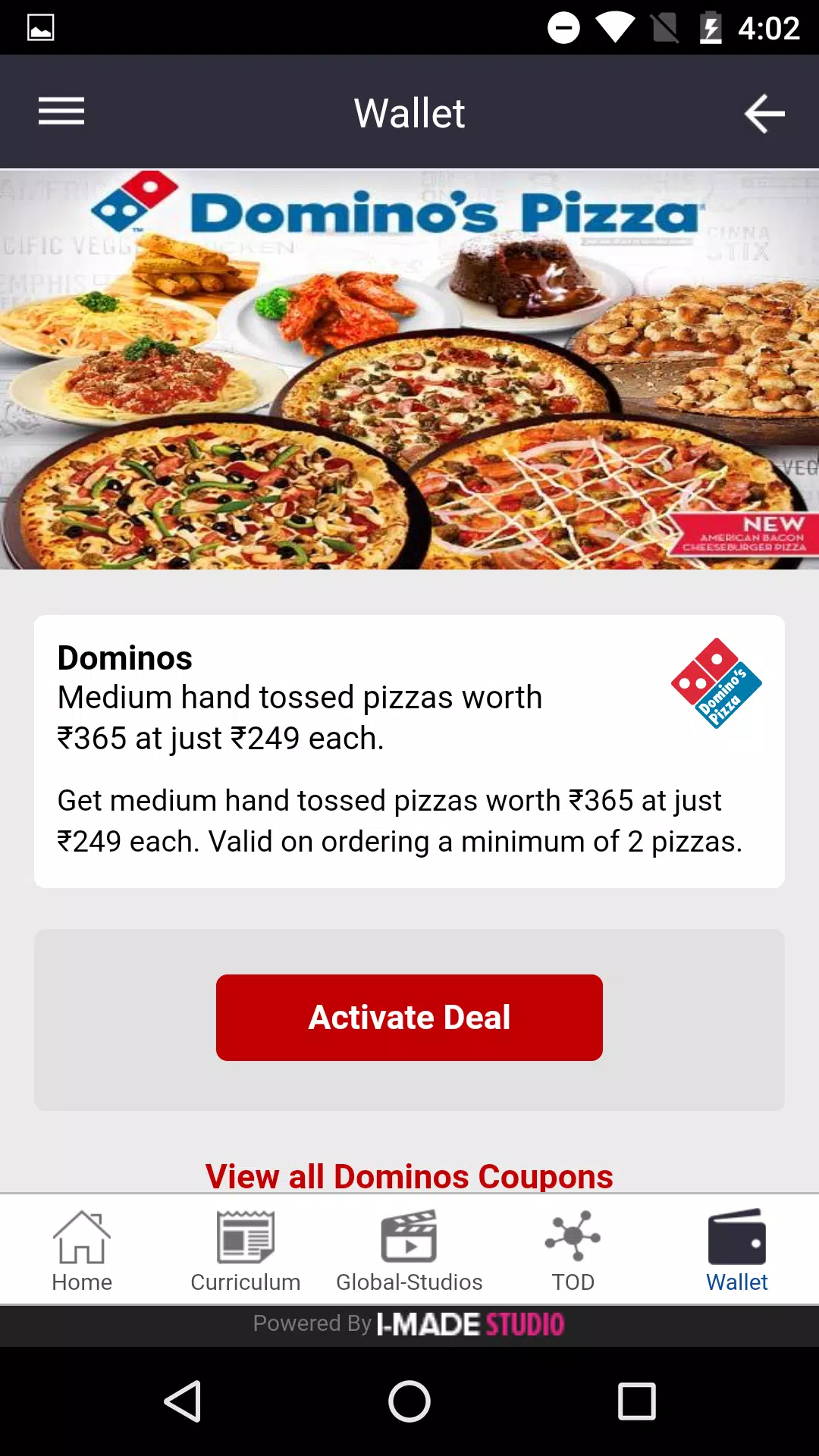Open the system recent apps view
The height and width of the screenshot is (1456, 819).
pos(637,1401)
